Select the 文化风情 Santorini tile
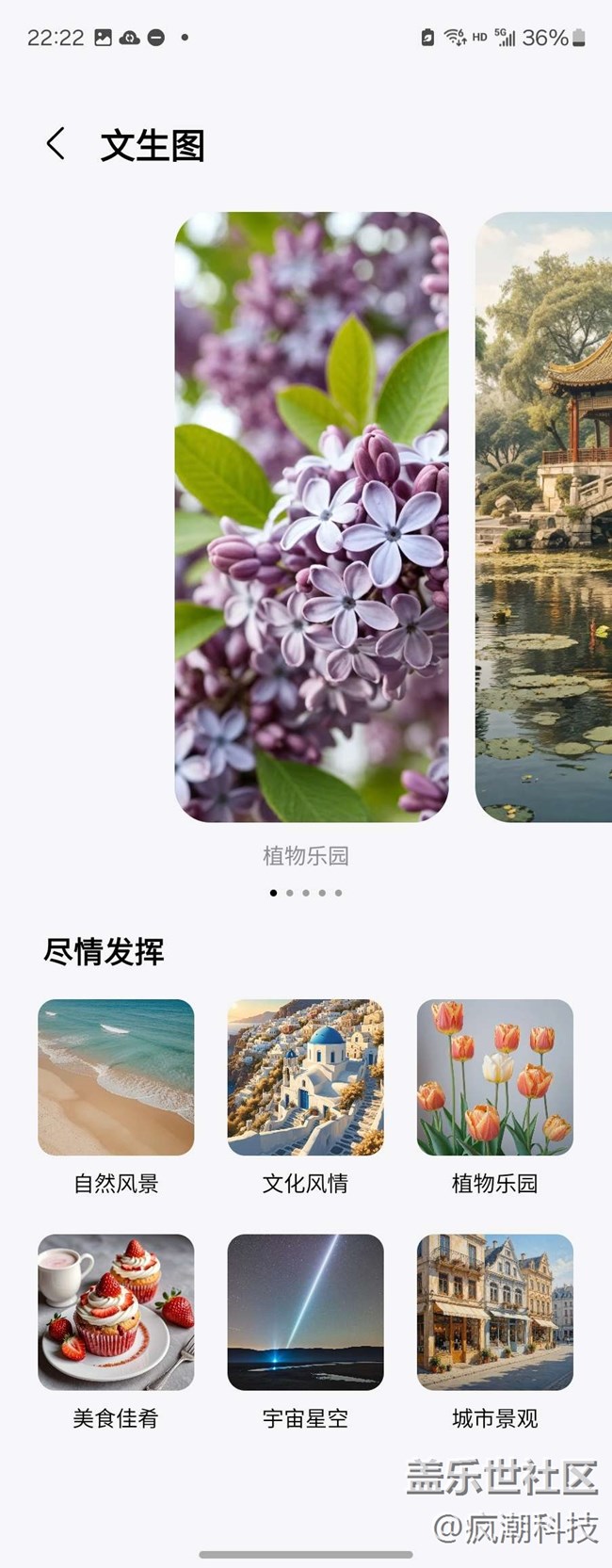Screen dimensions: 612x1568 305,1076
